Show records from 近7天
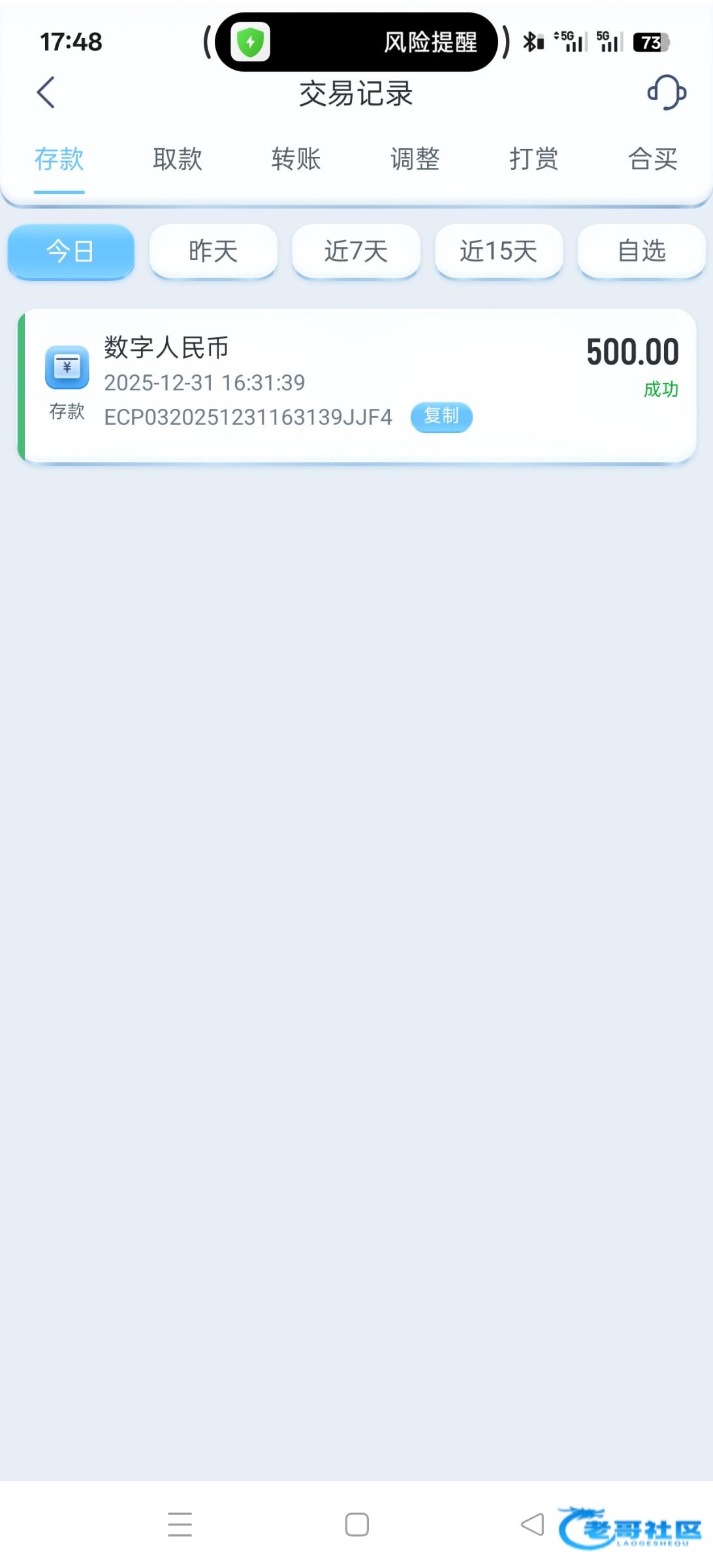 pyautogui.click(x=356, y=252)
